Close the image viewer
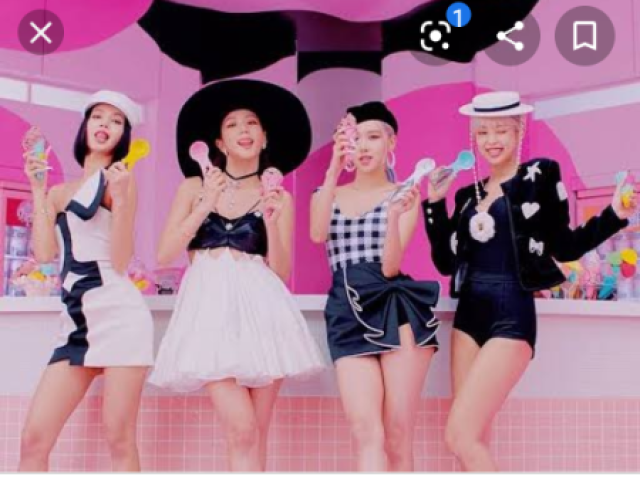This screenshot has height=480, width=640. tap(41, 33)
